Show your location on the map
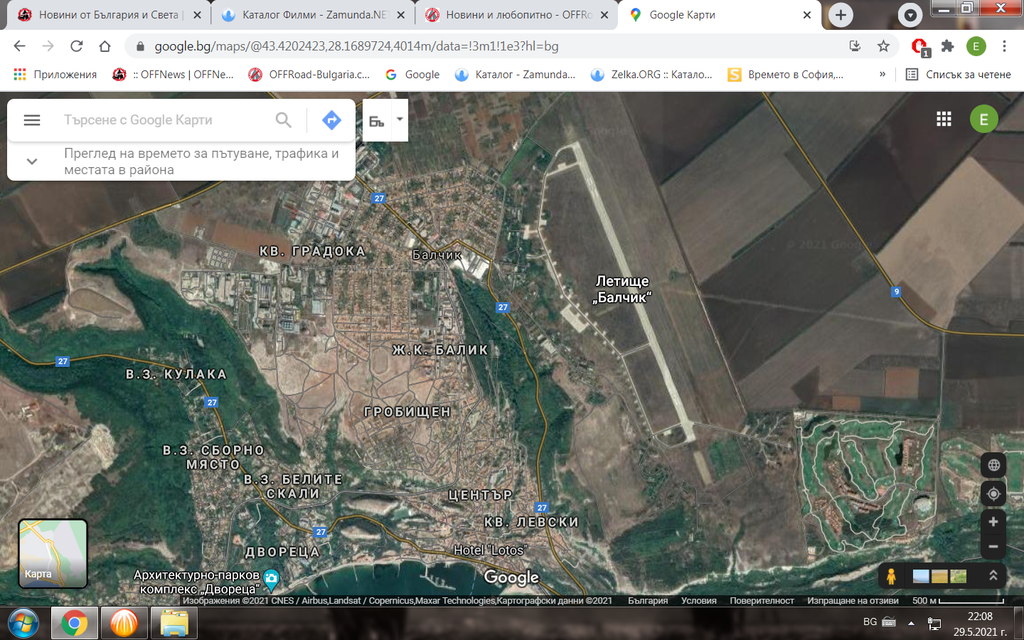 point(993,494)
